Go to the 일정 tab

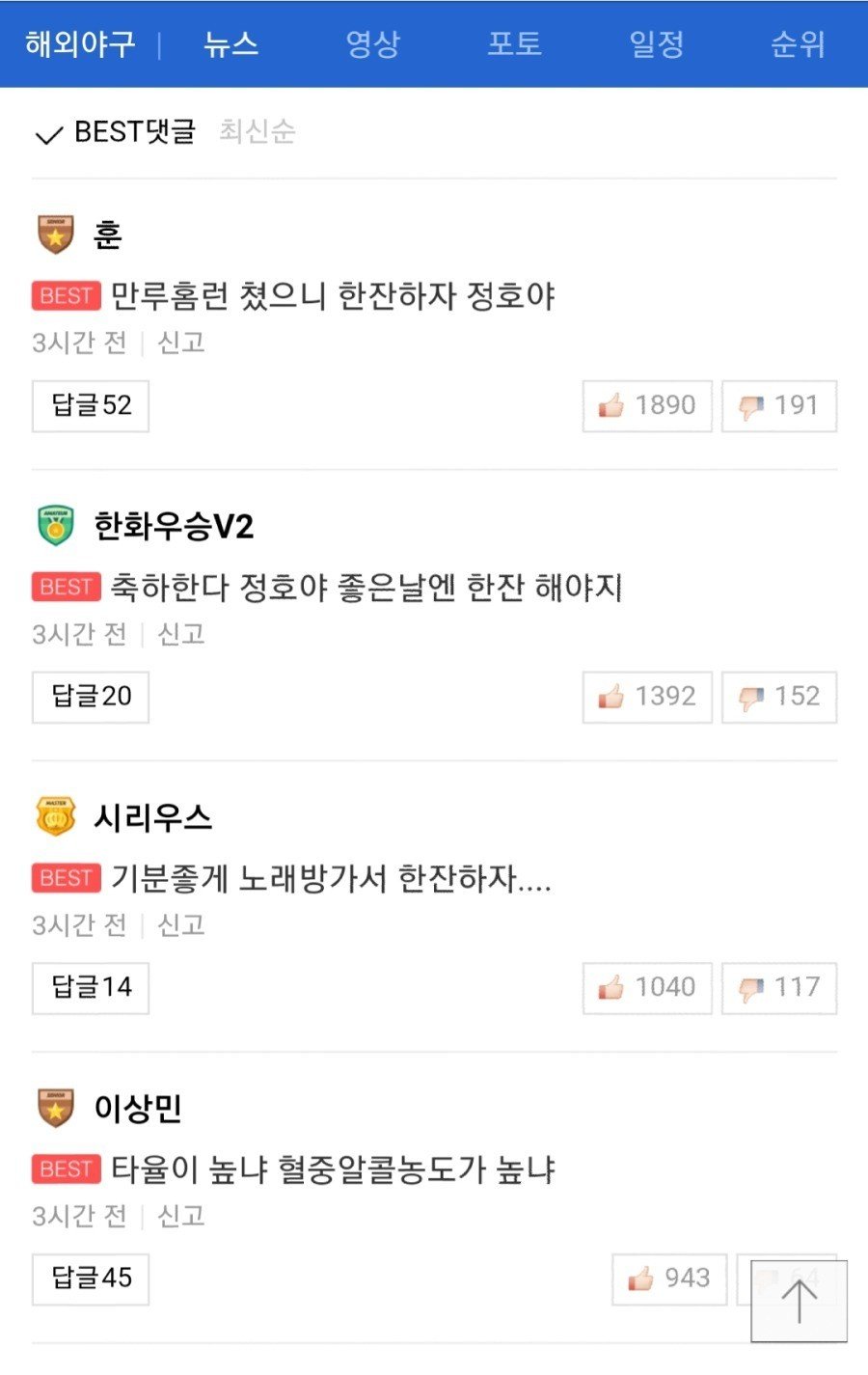[656, 44]
